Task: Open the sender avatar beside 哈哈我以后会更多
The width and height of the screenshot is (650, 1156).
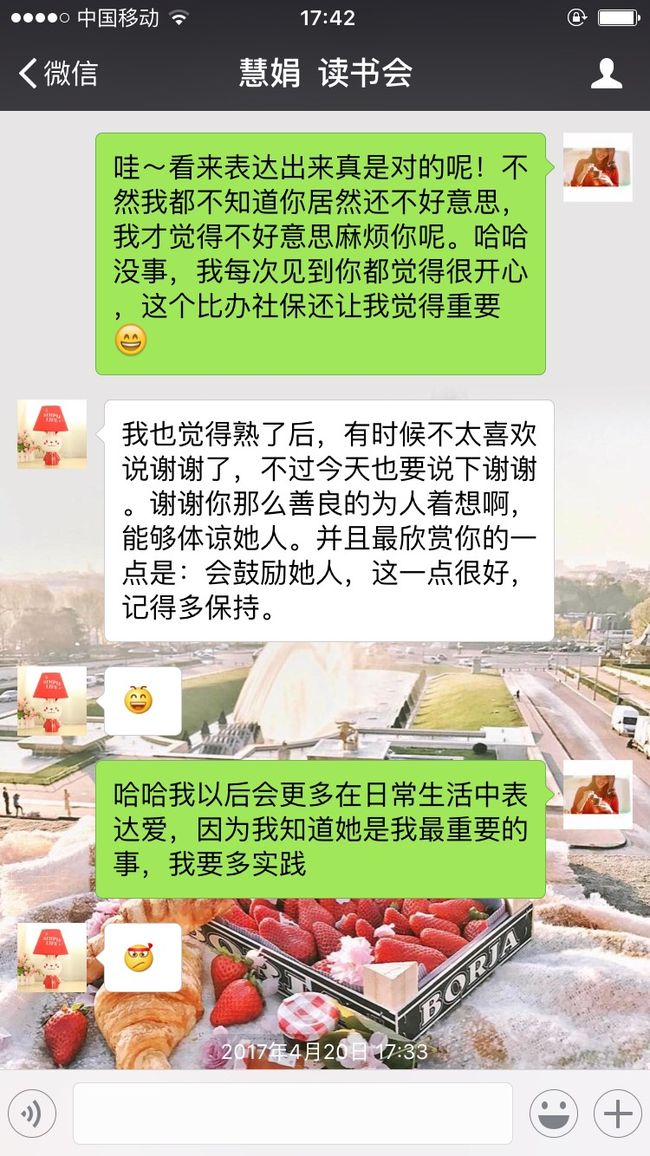Action: tap(598, 795)
